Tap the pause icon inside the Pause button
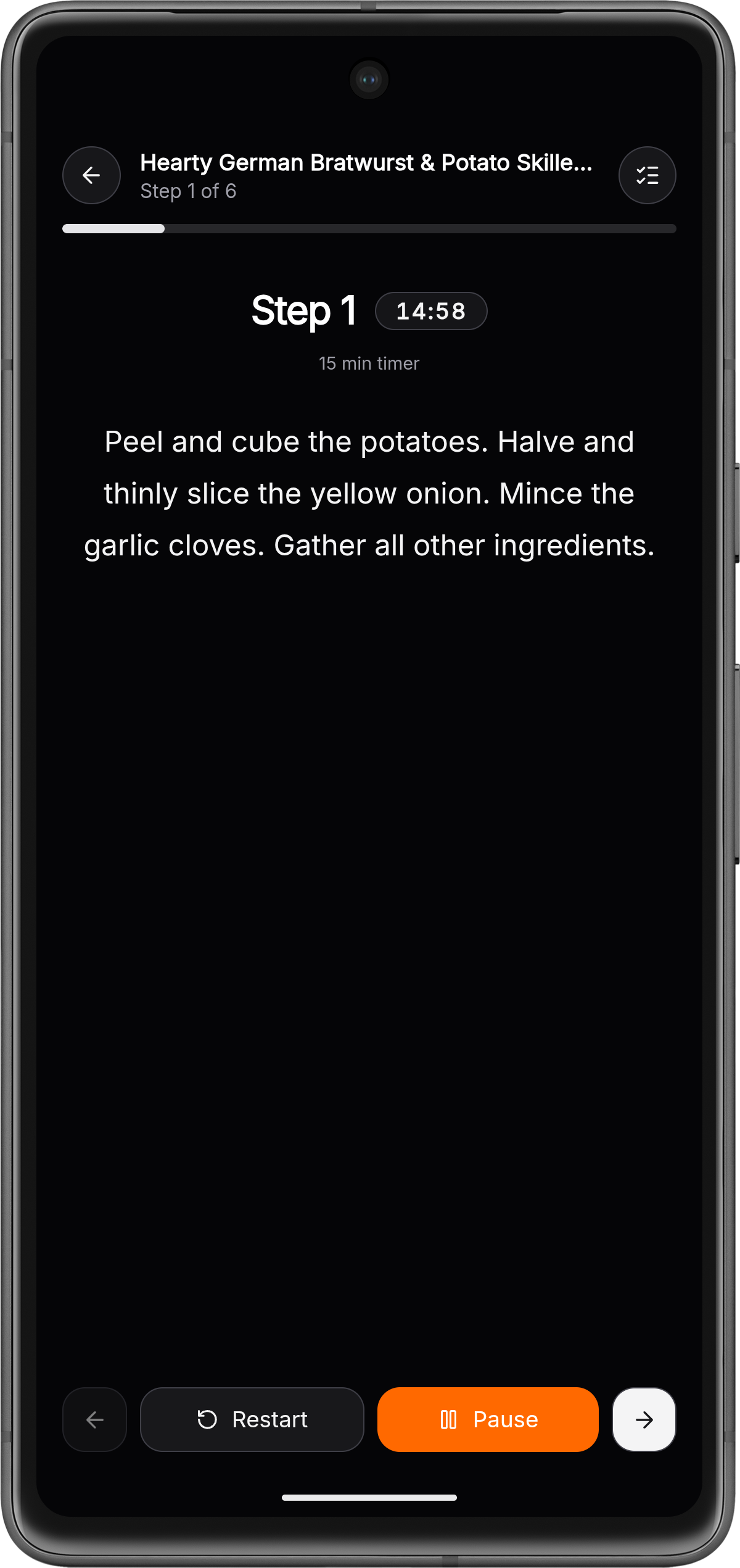The image size is (740, 1568). [x=448, y=1420]
